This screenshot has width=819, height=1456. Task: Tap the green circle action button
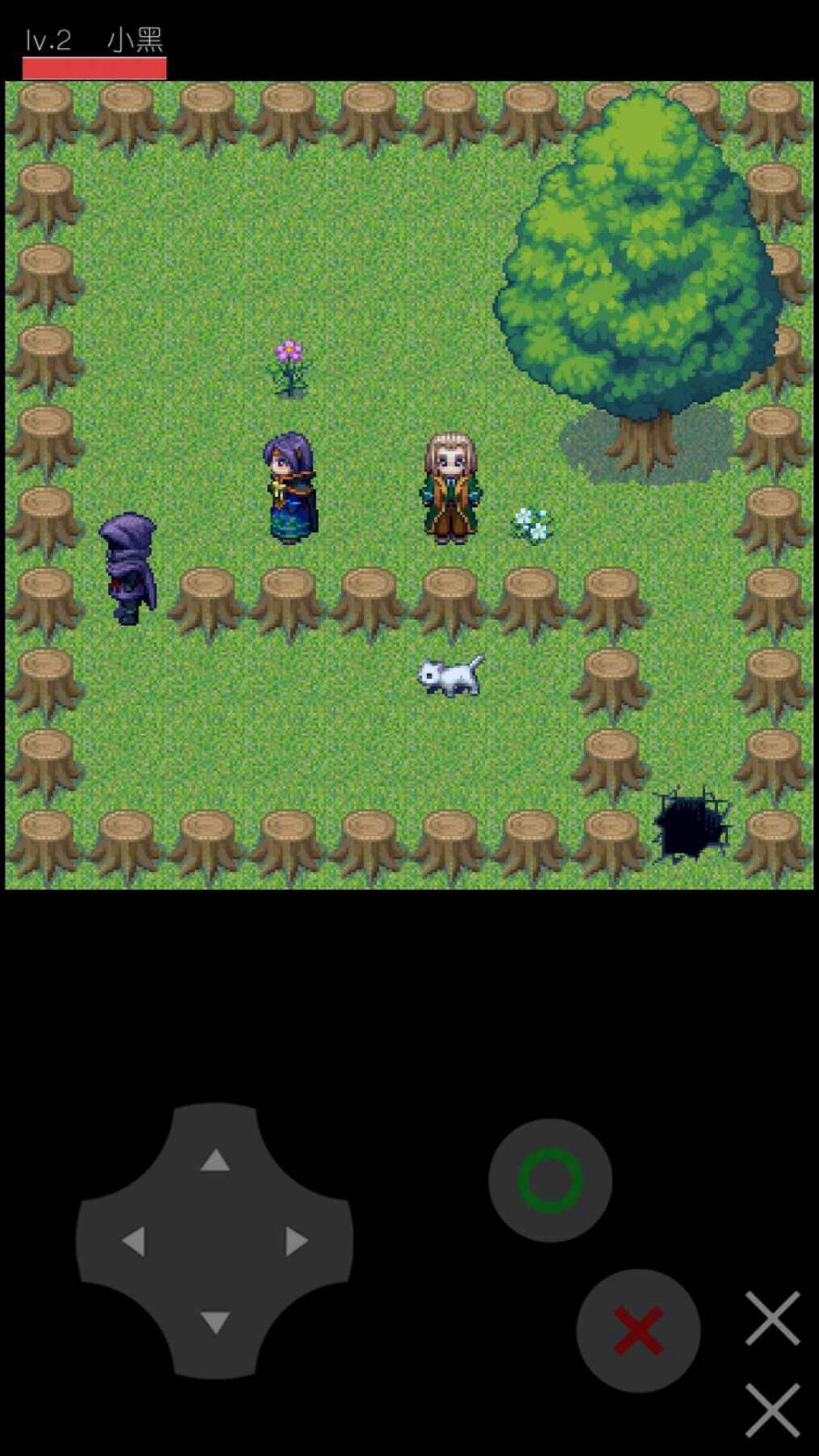550,1180
